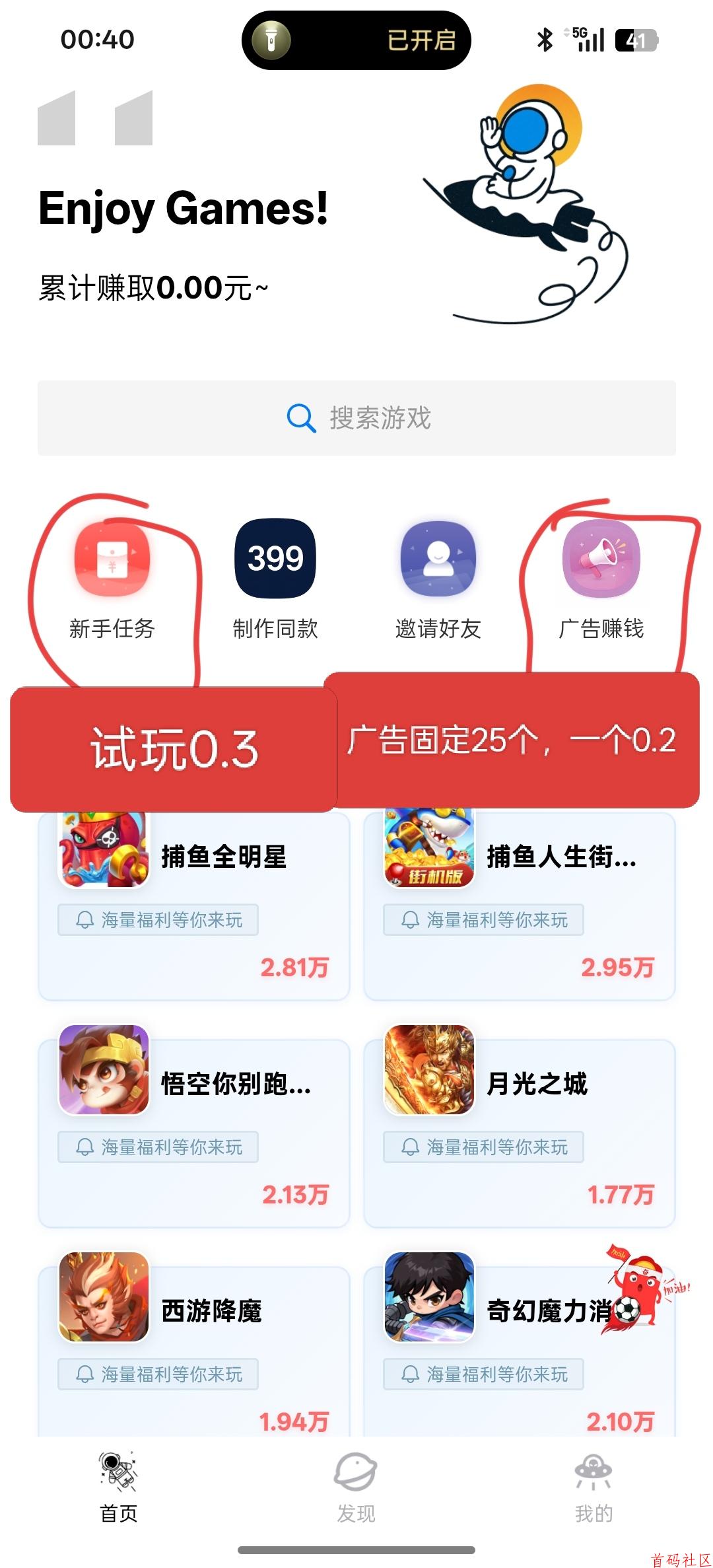Tap the 广告赚钱 ad earnings megaphone icon
Image resolution: width=713 pixels, height=1568 pixels.
[x=599, y=558]
